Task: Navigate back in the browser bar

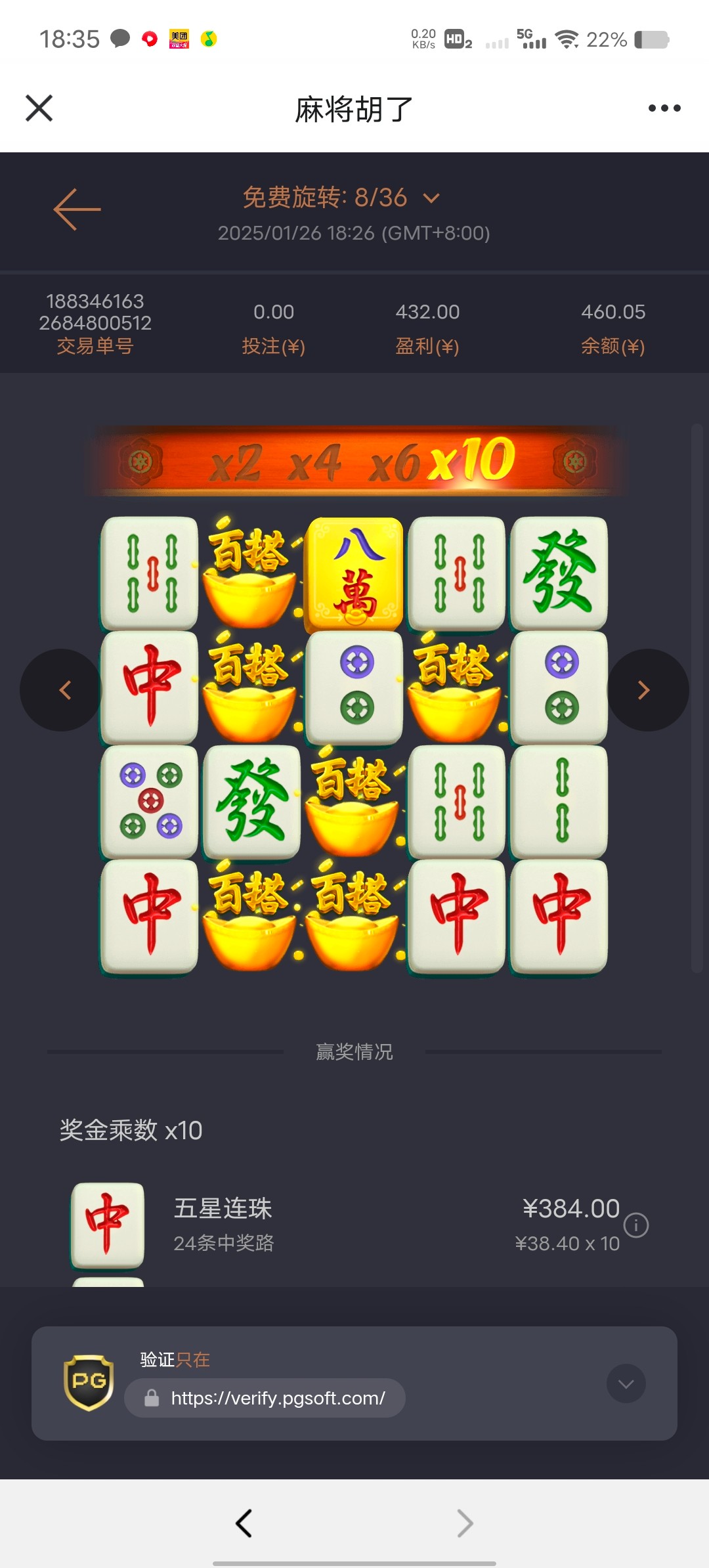Action: [244, 1523]
